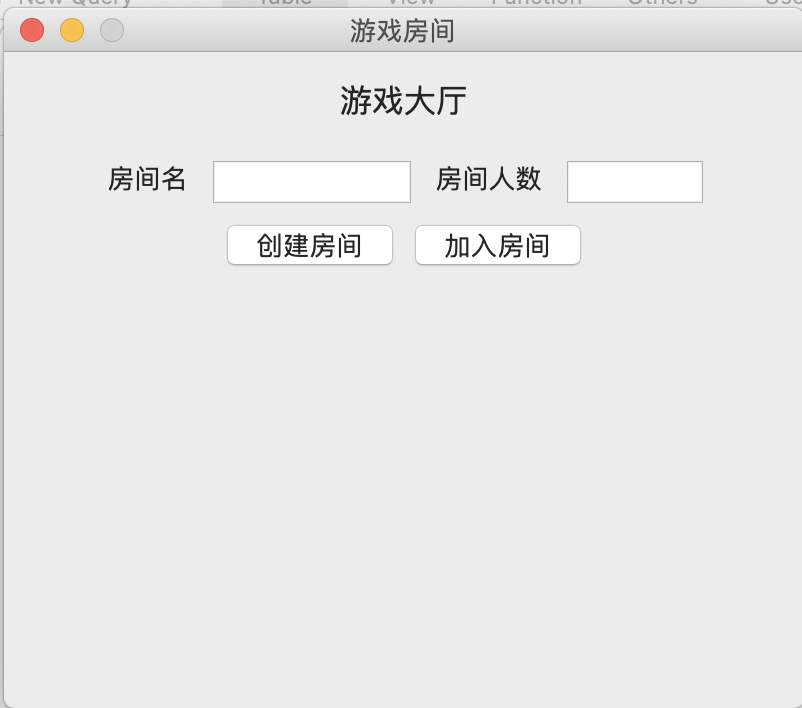Screen dimensions: 802x708
Task: Focus the 房间人数 input box
Action: (x=634, y=182)
